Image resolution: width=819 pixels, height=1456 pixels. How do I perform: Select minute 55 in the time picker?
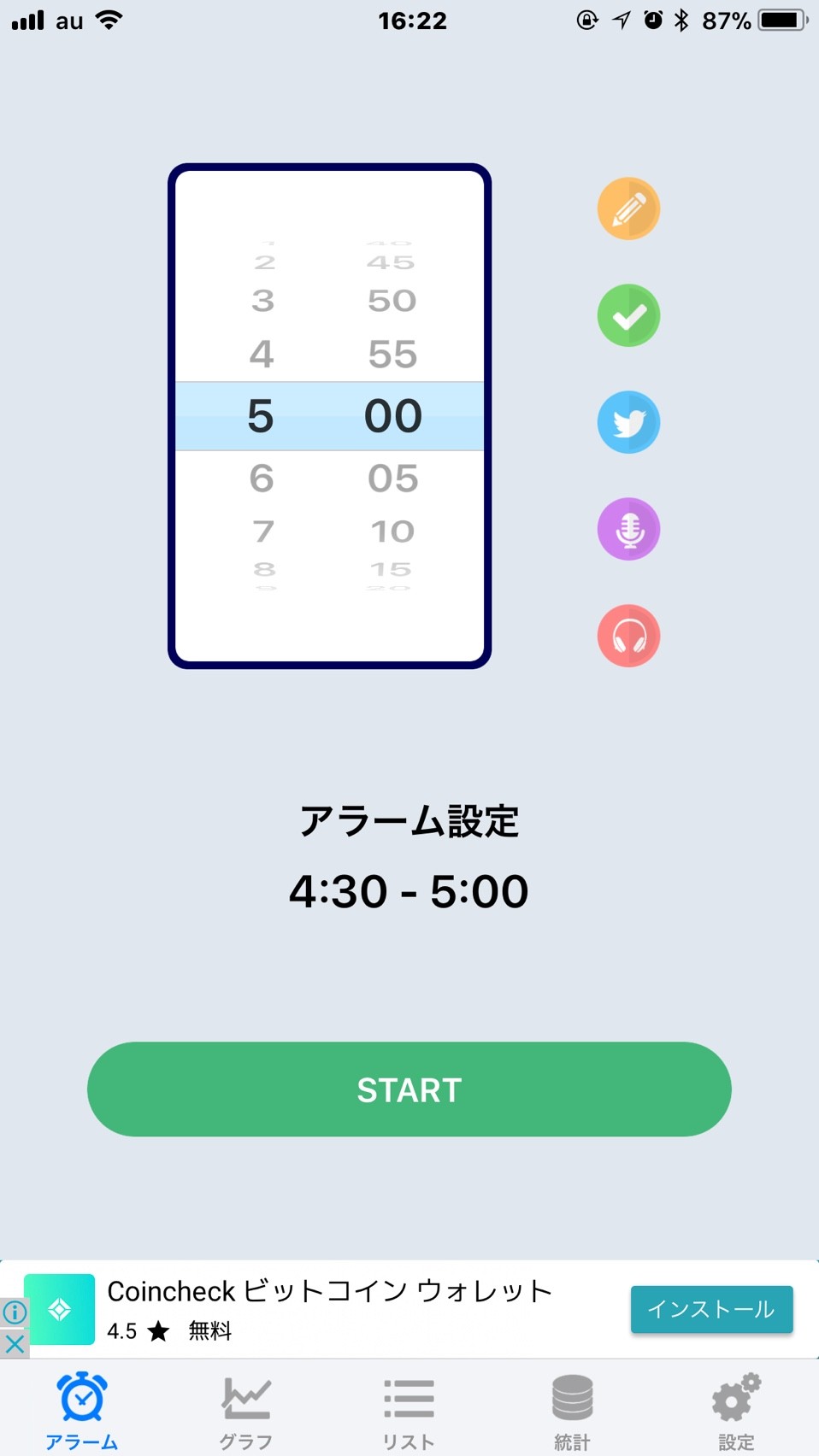tap(393, 354)
